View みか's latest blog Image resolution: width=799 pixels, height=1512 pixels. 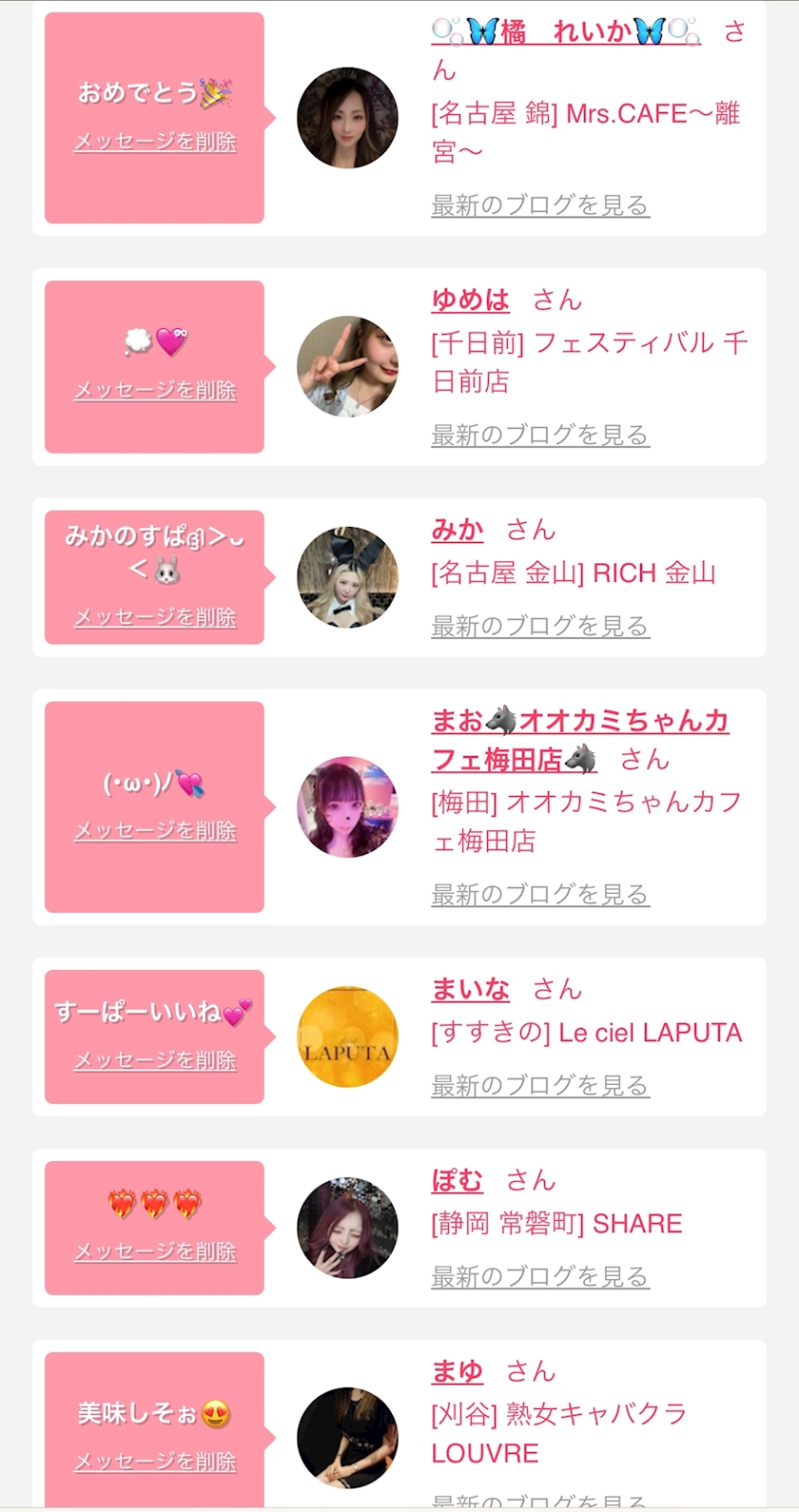[540, 626]
